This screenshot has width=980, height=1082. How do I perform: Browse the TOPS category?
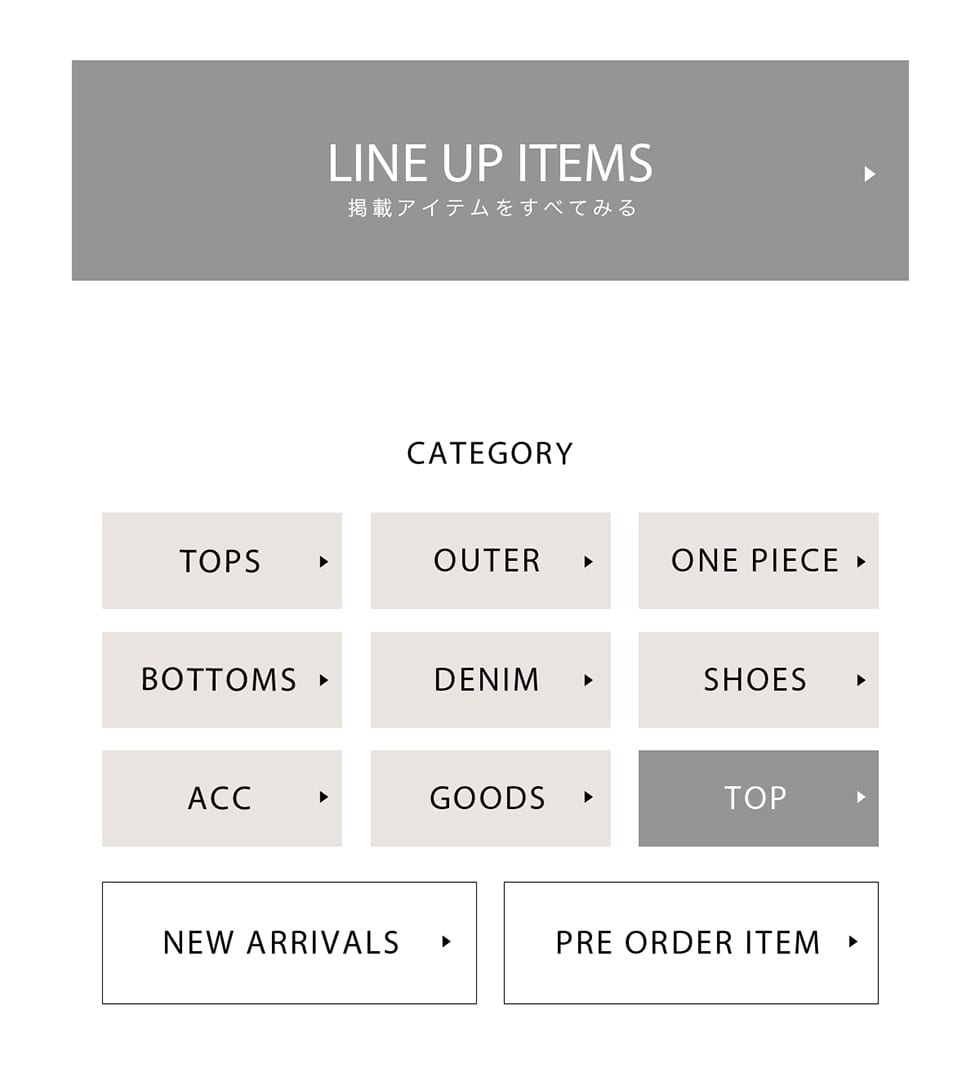tap(222, 561)
